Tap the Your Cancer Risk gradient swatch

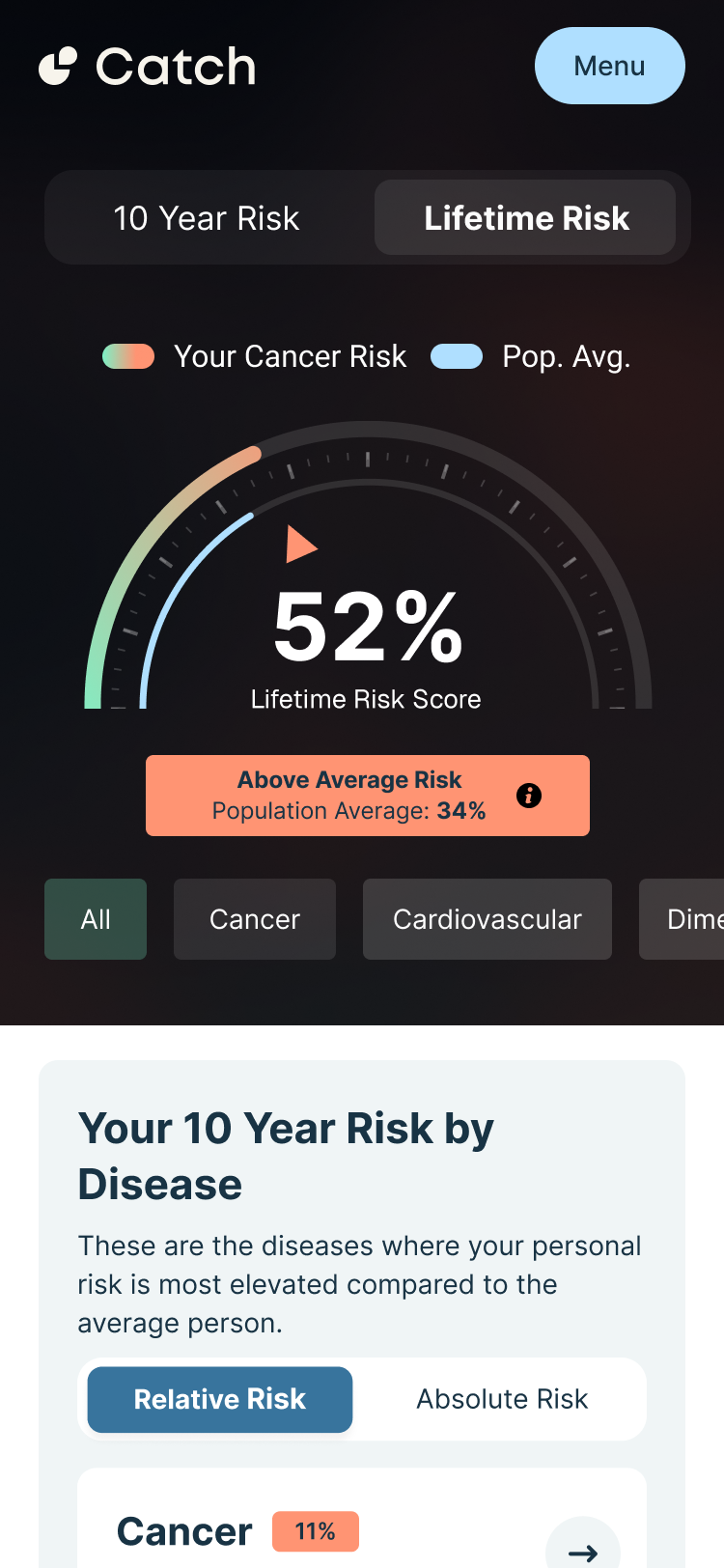tap(128, 356)
